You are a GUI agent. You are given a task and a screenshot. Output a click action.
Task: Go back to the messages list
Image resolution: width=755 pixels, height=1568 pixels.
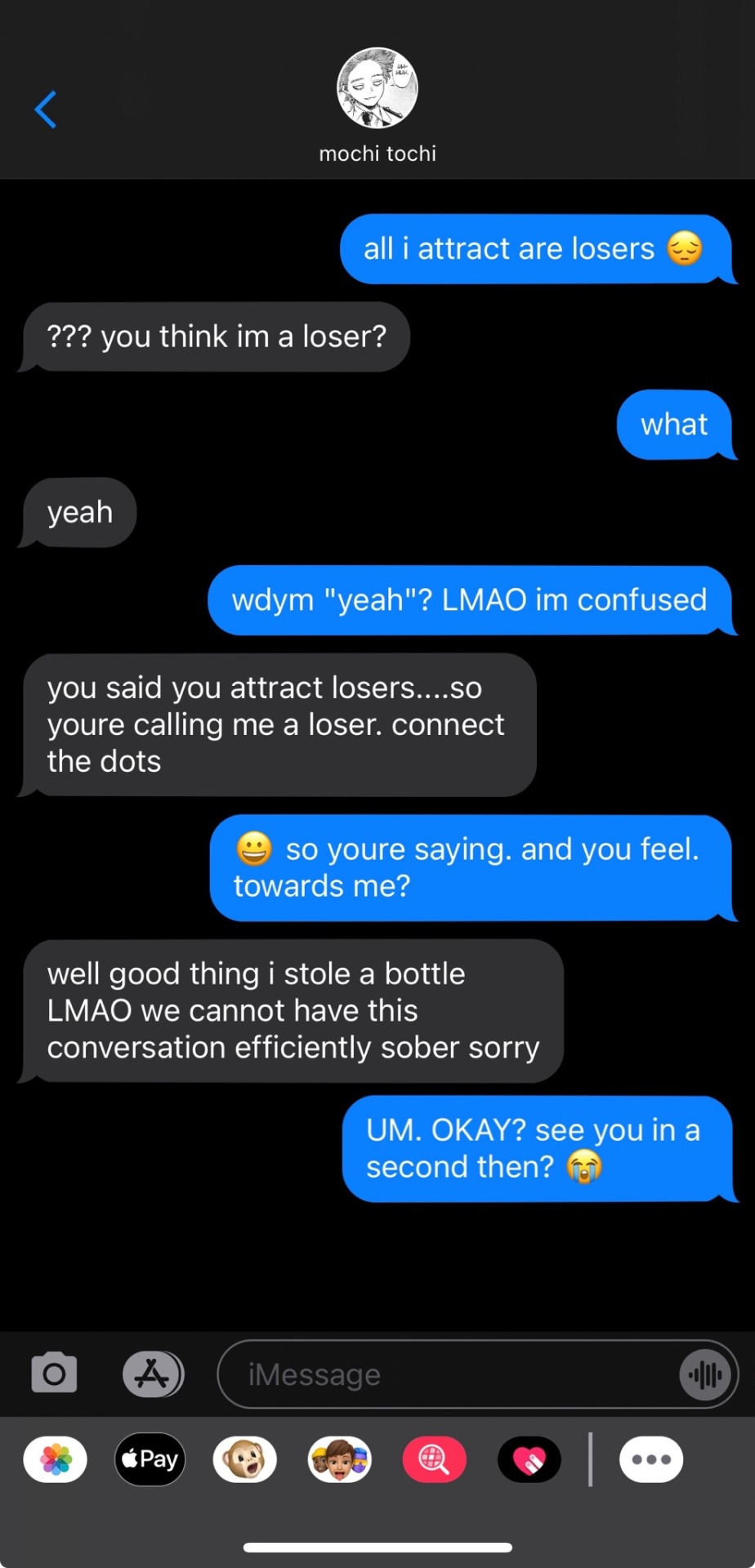(46, 109)
